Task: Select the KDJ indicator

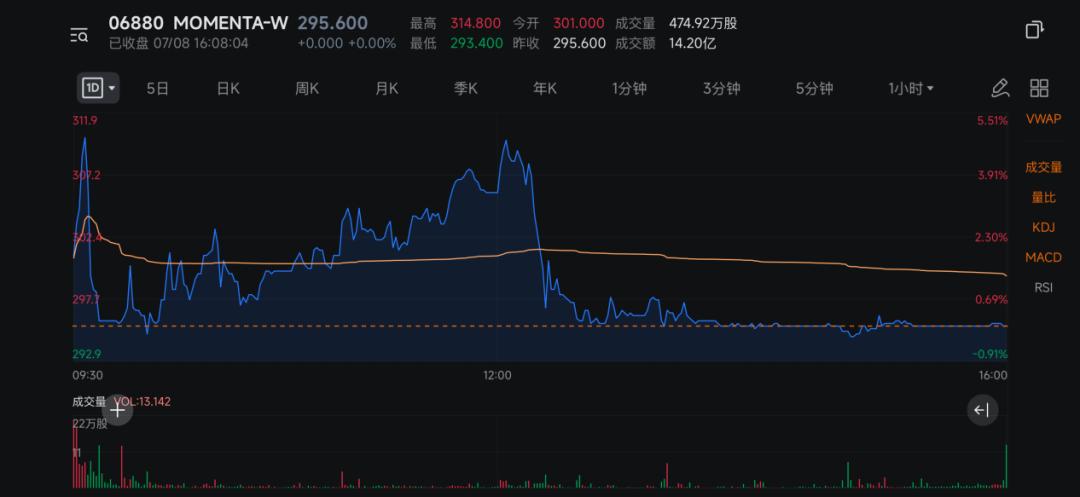Action: (x=1043, y=227)
